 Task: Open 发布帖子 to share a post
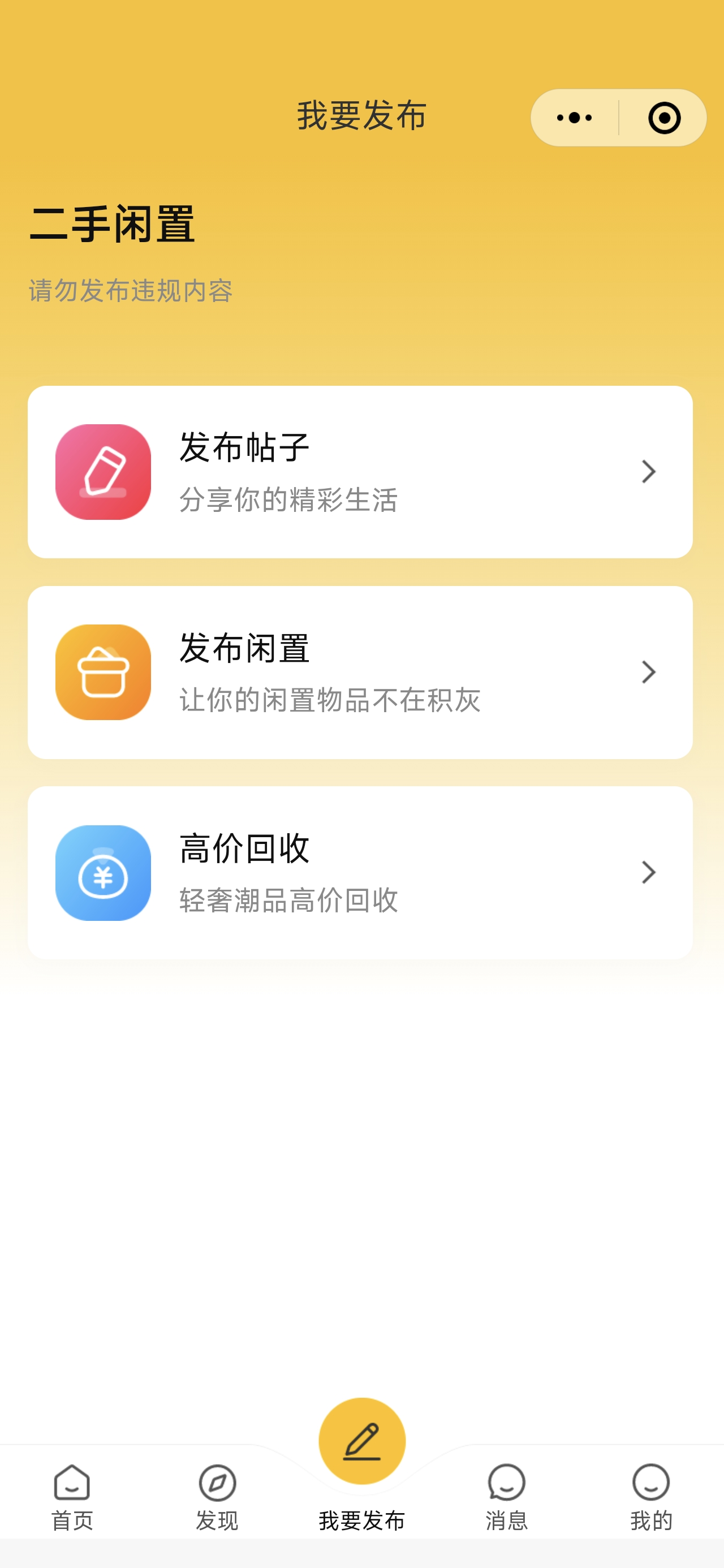click(360, 472)
